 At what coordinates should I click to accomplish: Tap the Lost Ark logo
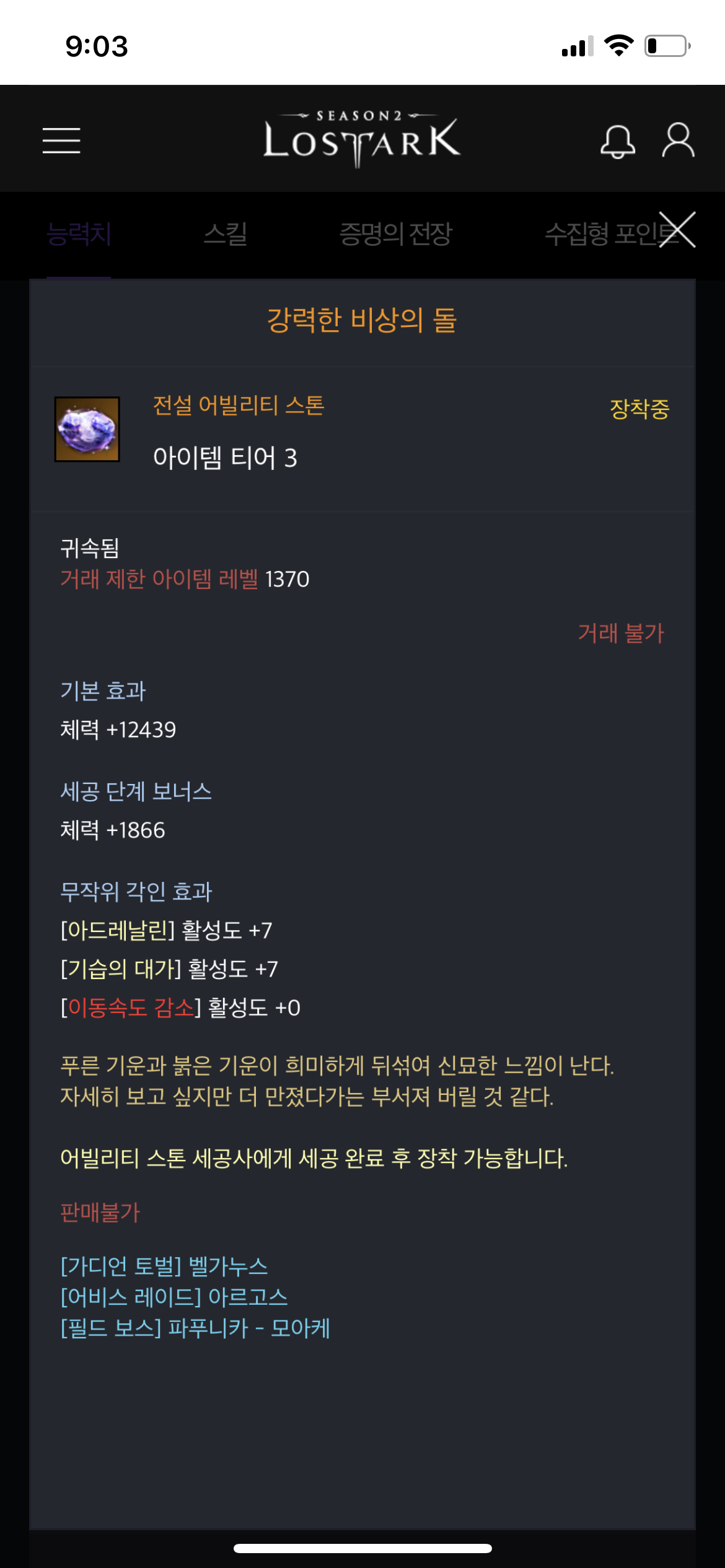362,140
